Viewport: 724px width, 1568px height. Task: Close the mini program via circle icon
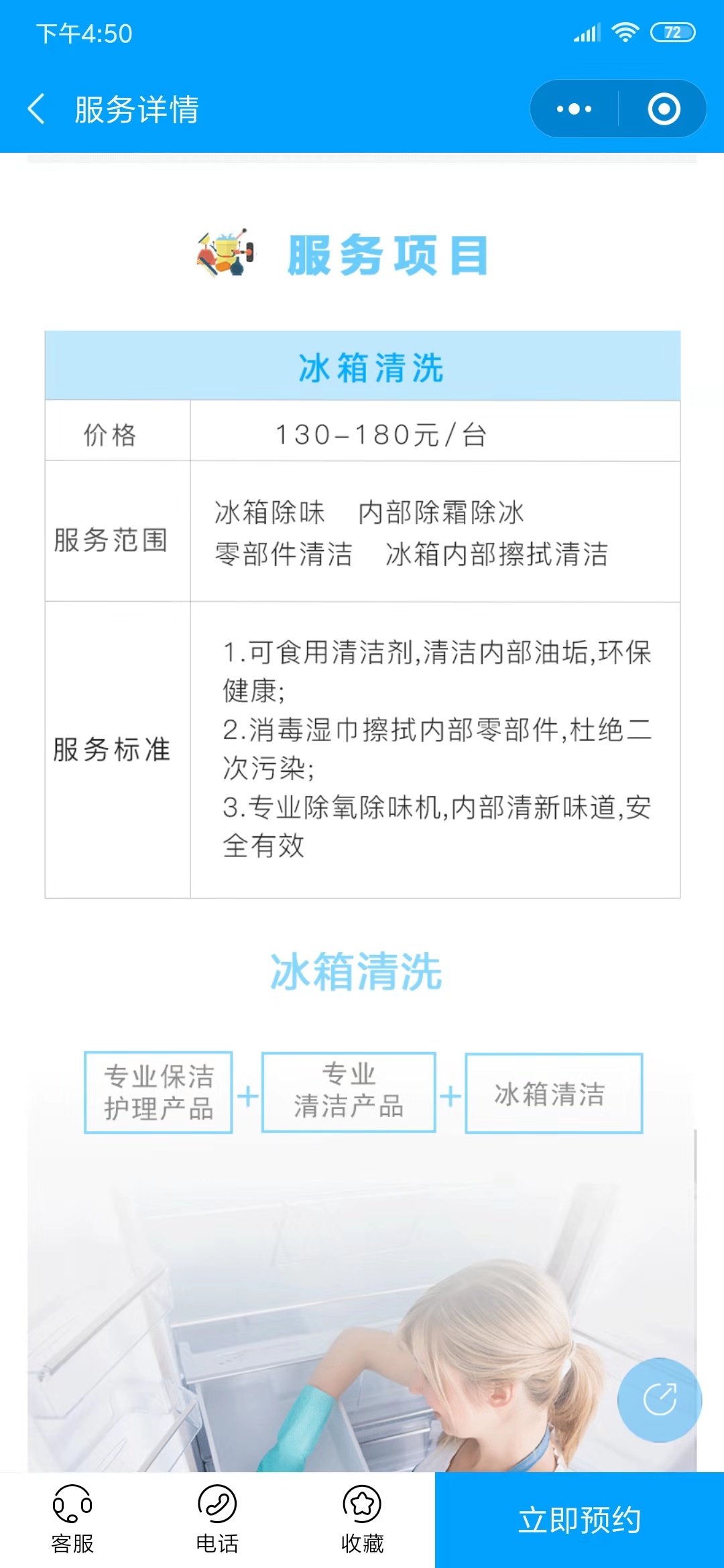(664, 109)
